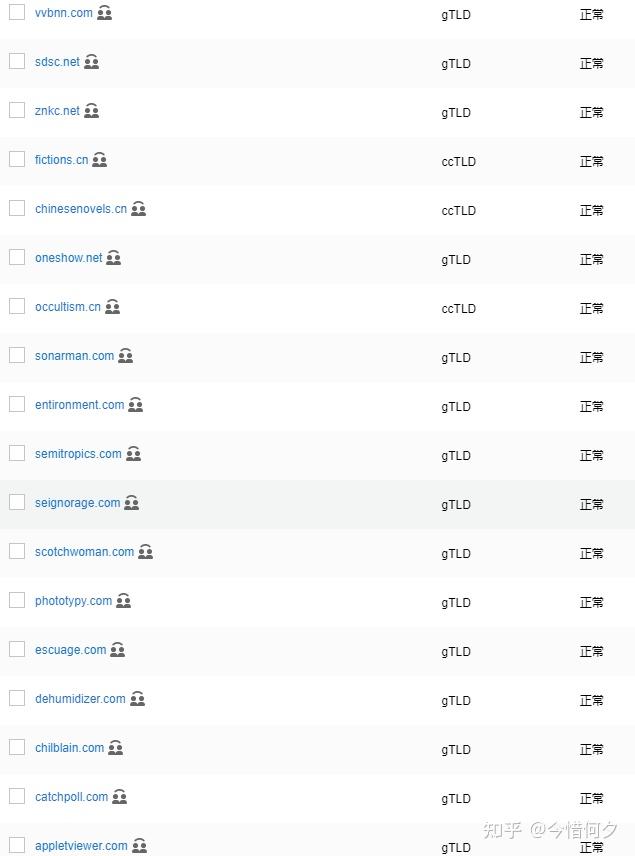Select the znkc.net checkbox

click(x=17, y=110)
